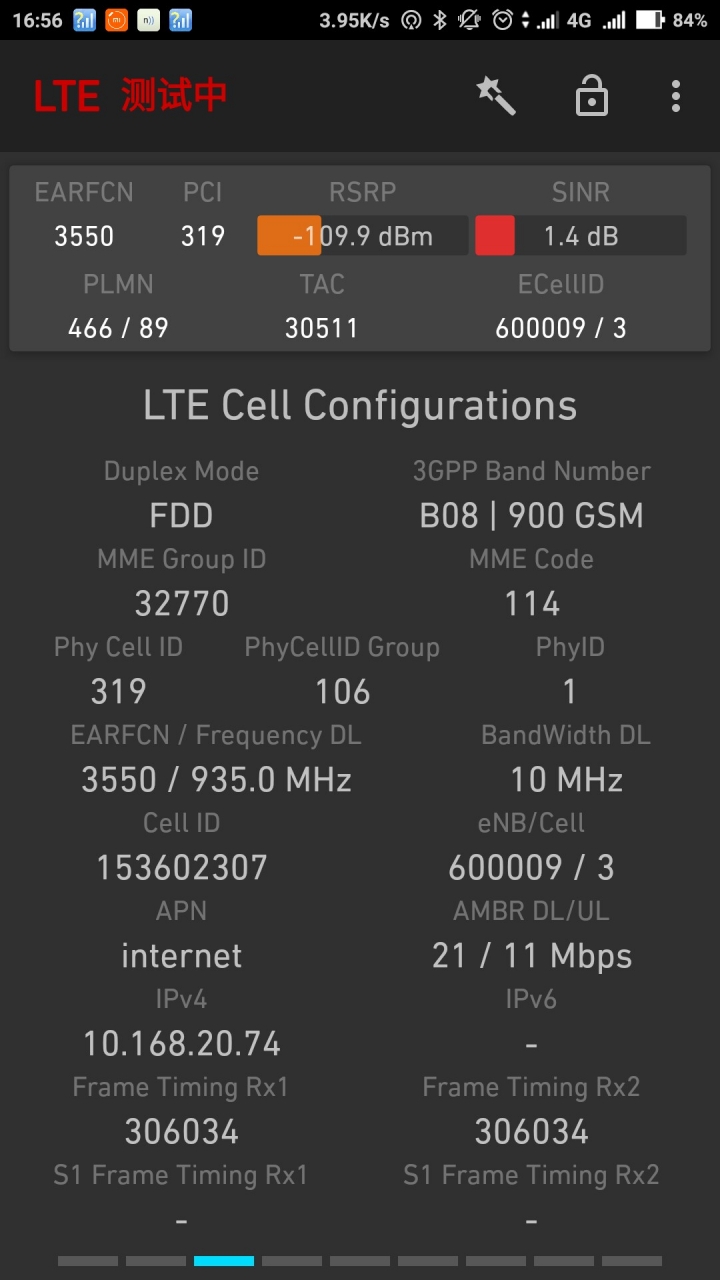
Task: Tap the padlock lock icon
Action: [592, 96]
